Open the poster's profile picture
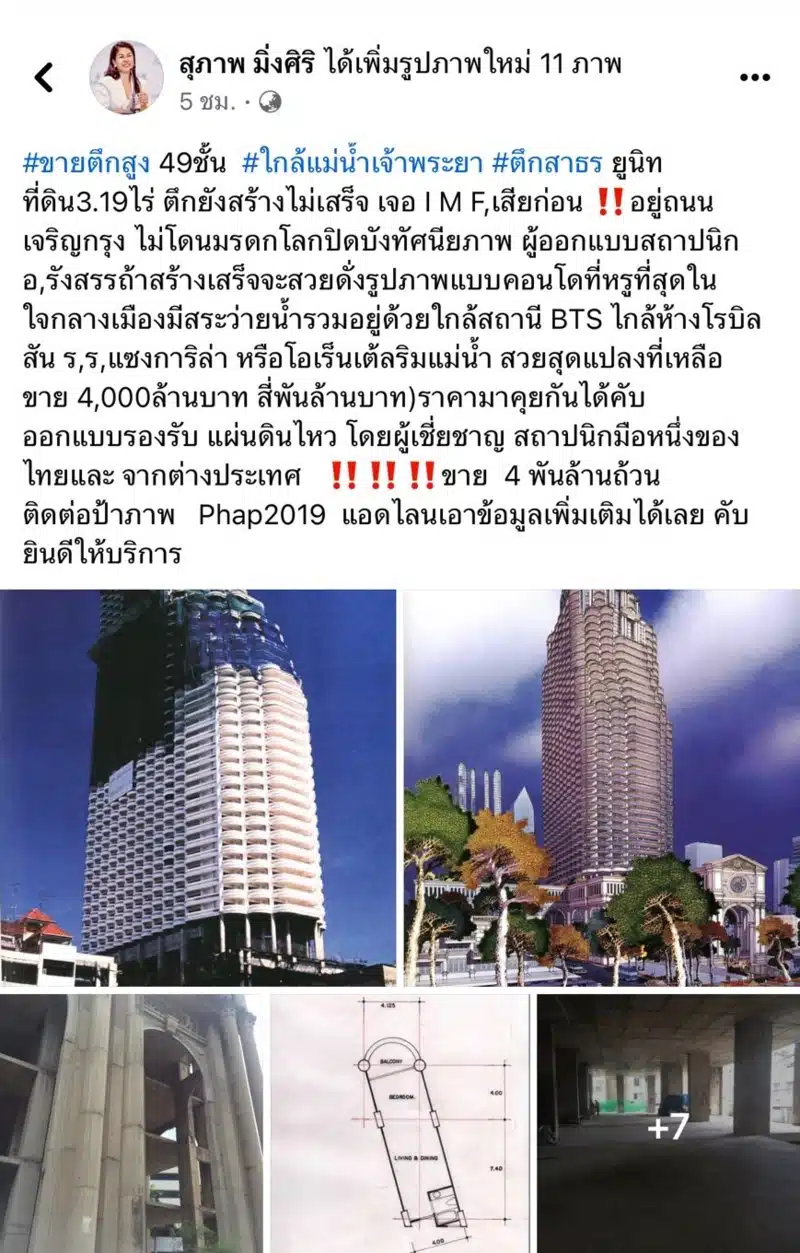Screen dimensions: 800x1253 [127, 77]
